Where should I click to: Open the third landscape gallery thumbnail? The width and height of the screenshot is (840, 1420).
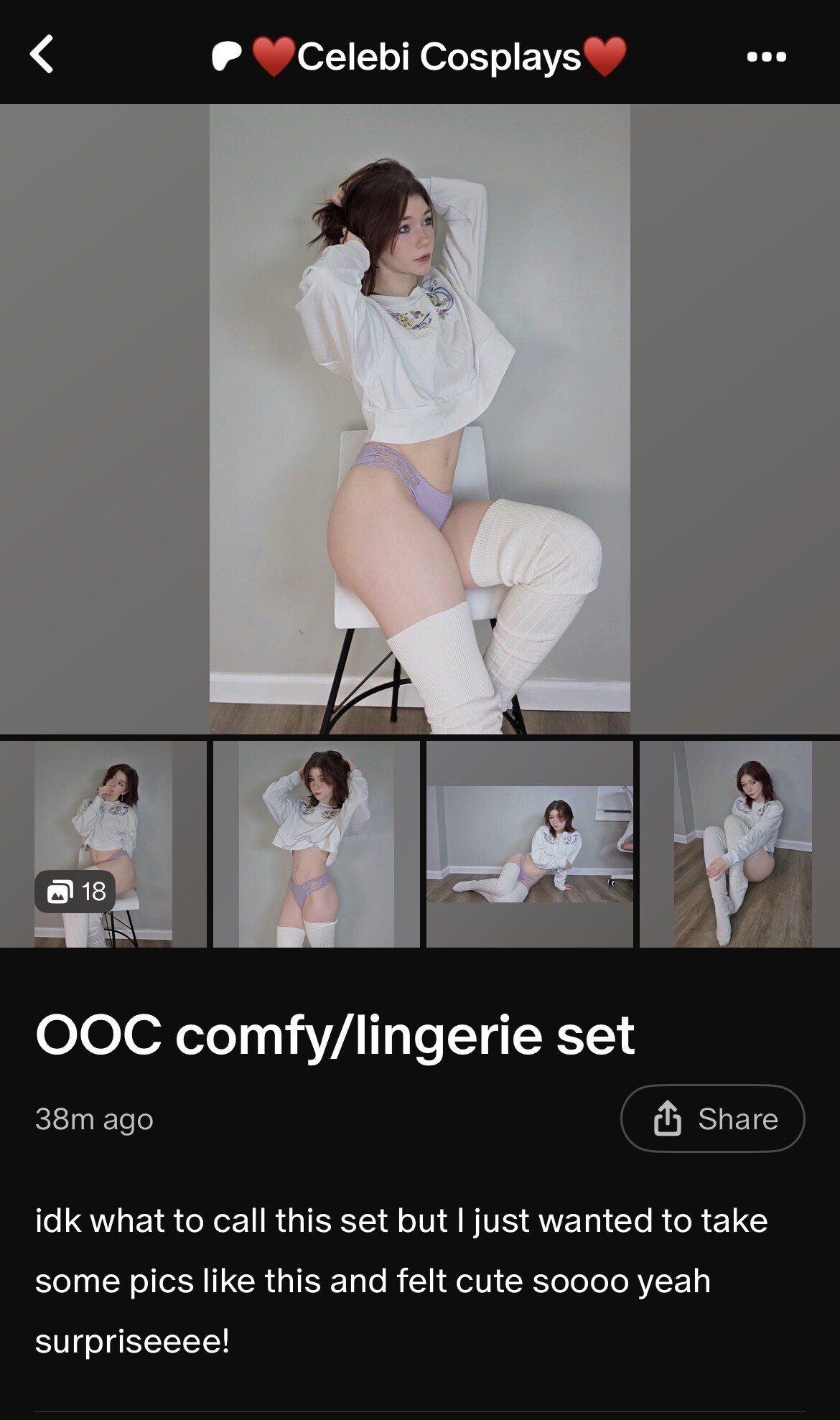click(x=529, y=844)
